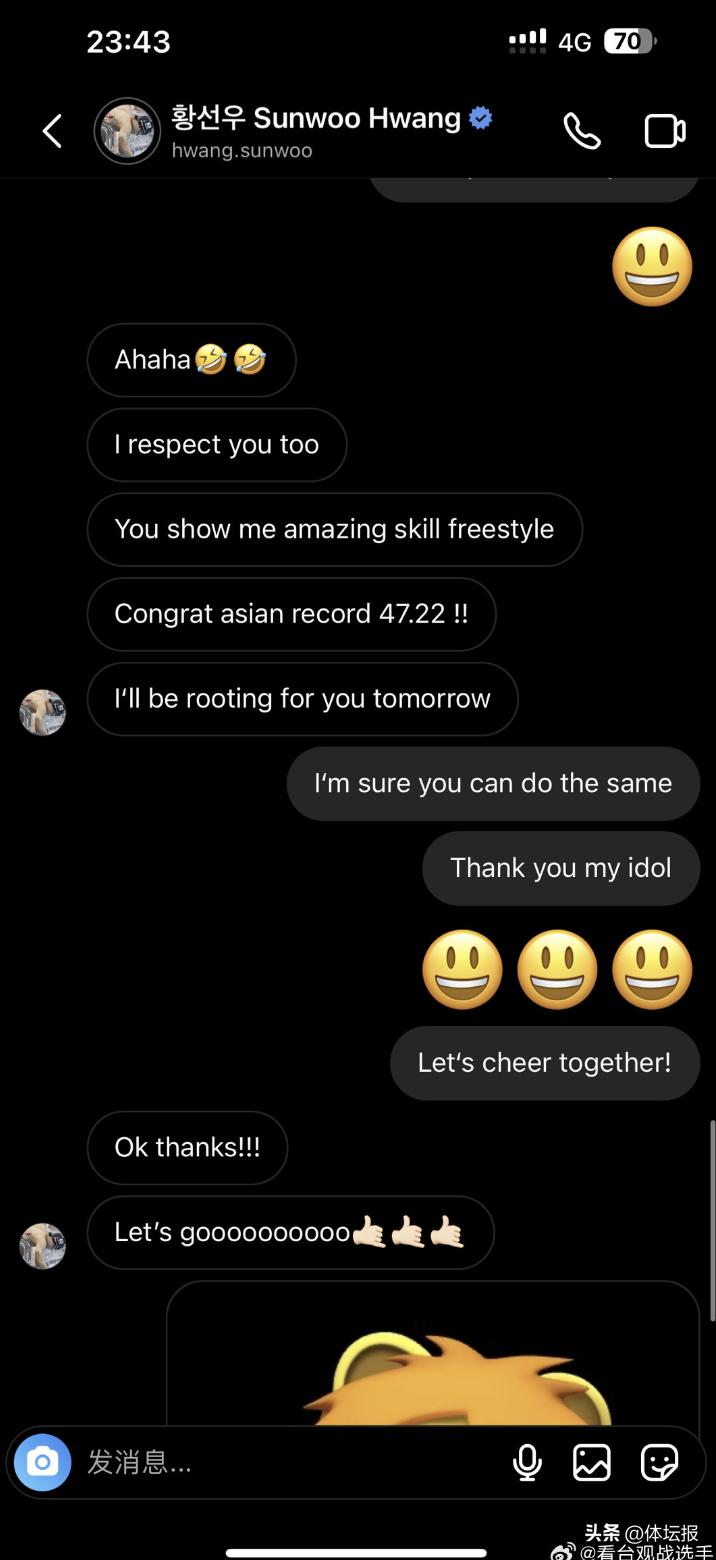The width and height of the screenshot is (716, 1560).
Task: Focus the message input field
Action: [280, 1463]
